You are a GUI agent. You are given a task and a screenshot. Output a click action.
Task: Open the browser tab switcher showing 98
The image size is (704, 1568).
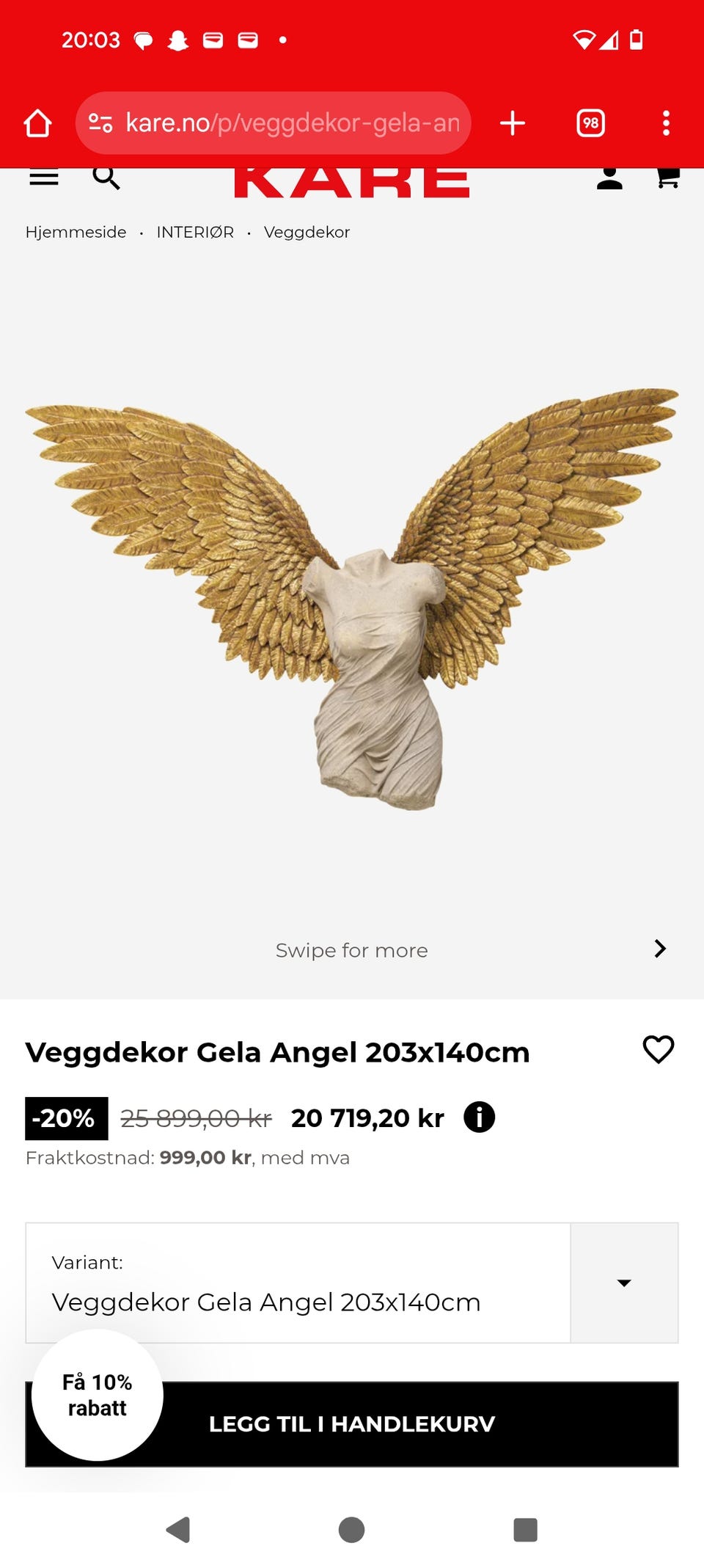tap(590, 123)
